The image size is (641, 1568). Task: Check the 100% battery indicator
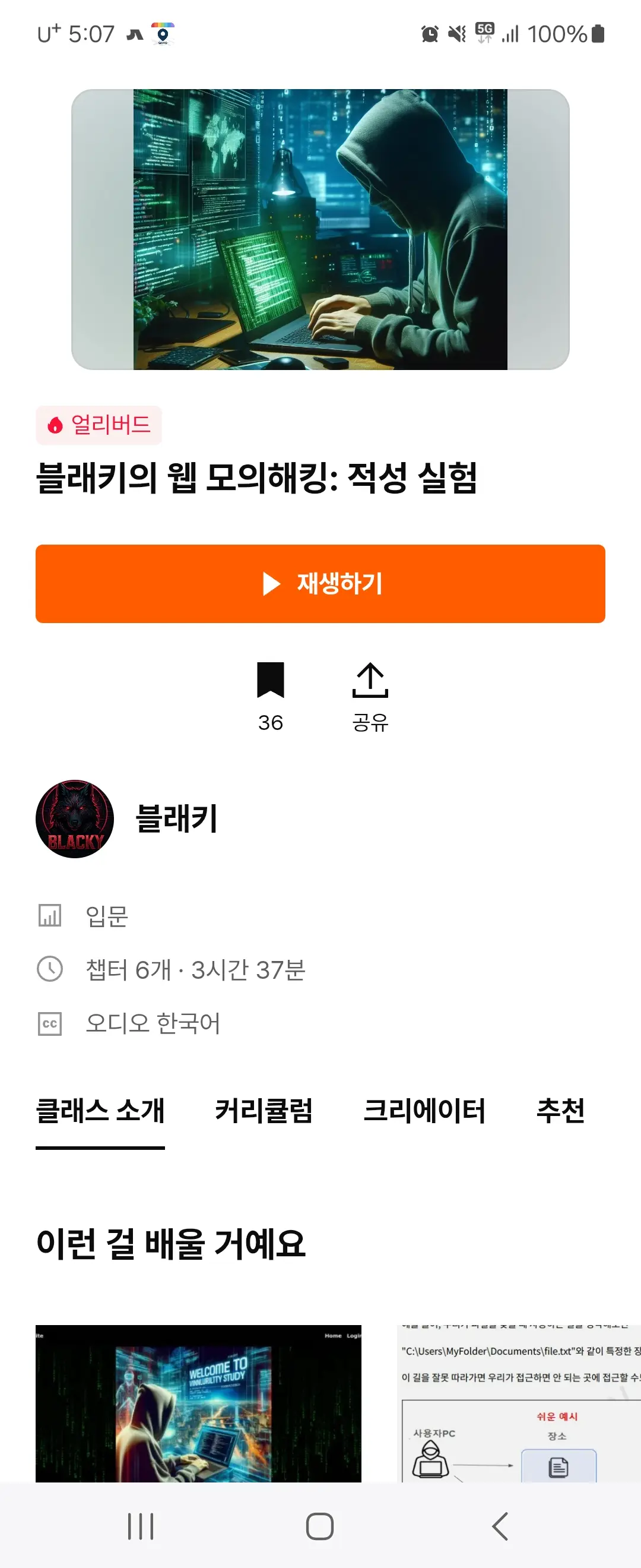[559, 34]
